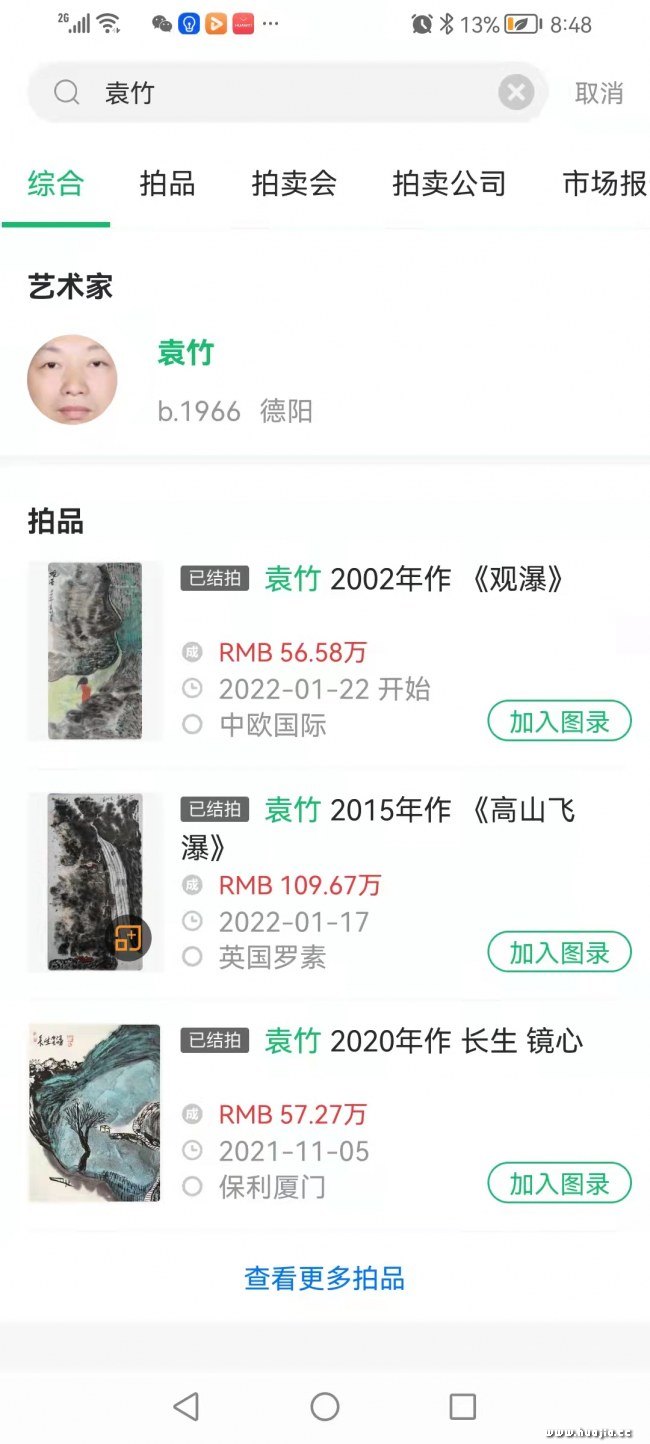Switch to the 市场报 tab
The height and width of the screenshot is (1444, 650).
pyautogui.click(x=604, y=184)
